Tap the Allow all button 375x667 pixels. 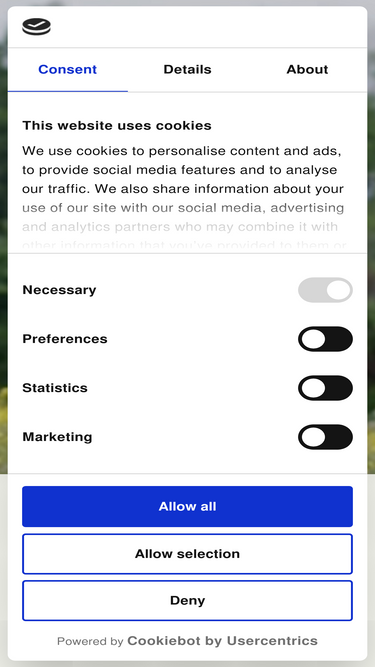pyautogui.click(x=188, y=506)
